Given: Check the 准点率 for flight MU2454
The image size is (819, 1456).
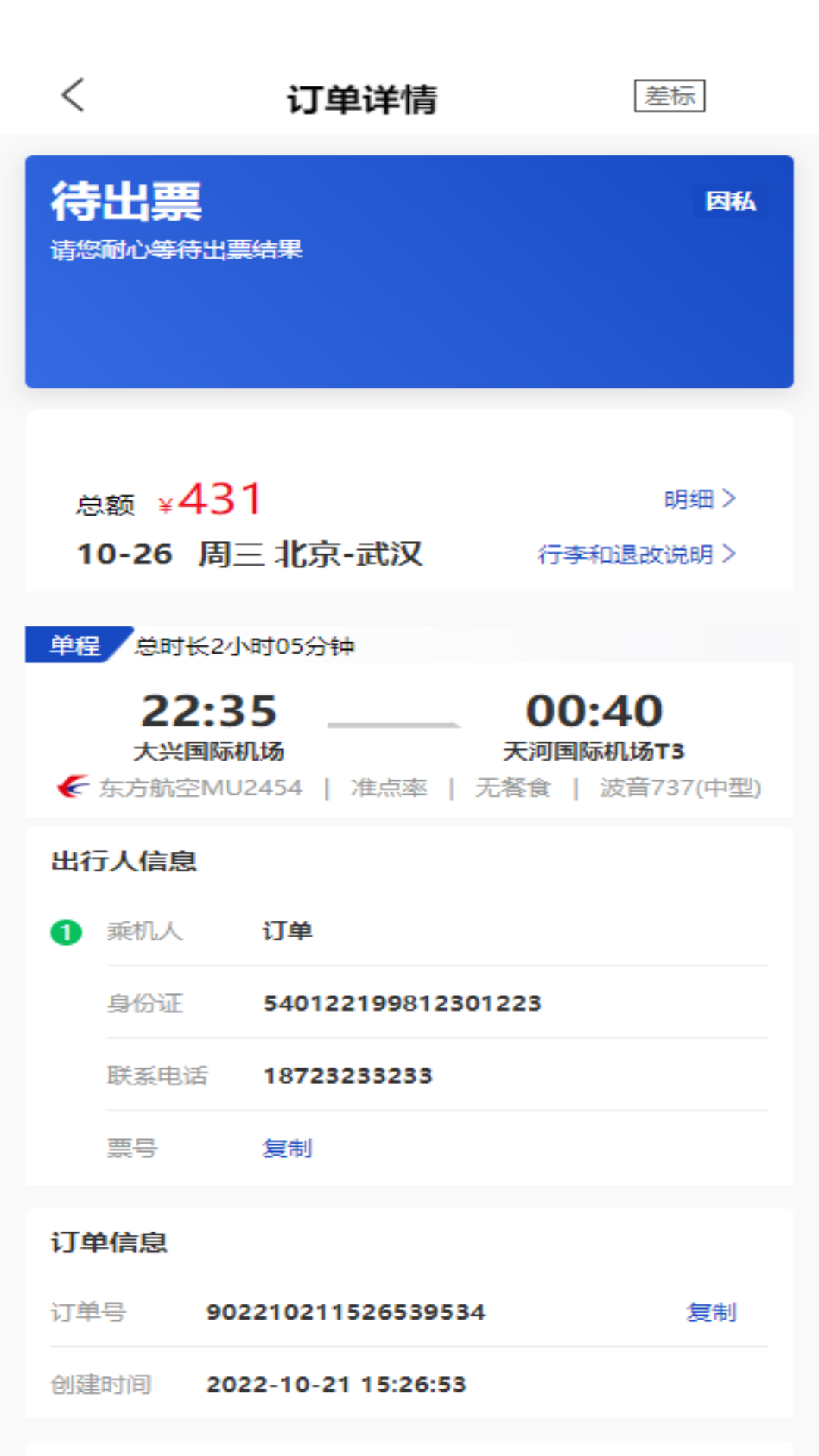Looking at the screenshot, I should point(388,788).
